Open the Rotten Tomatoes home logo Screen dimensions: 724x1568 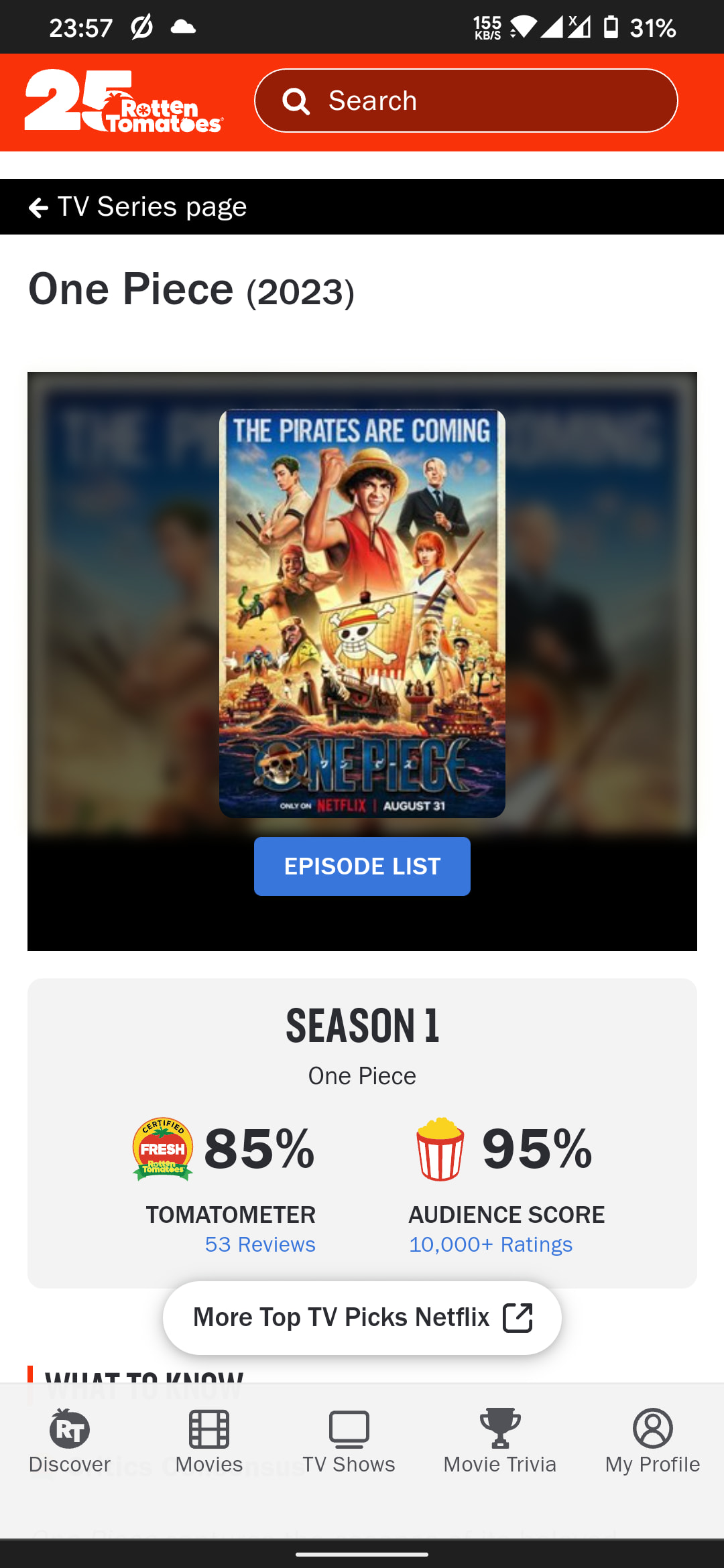124,102
